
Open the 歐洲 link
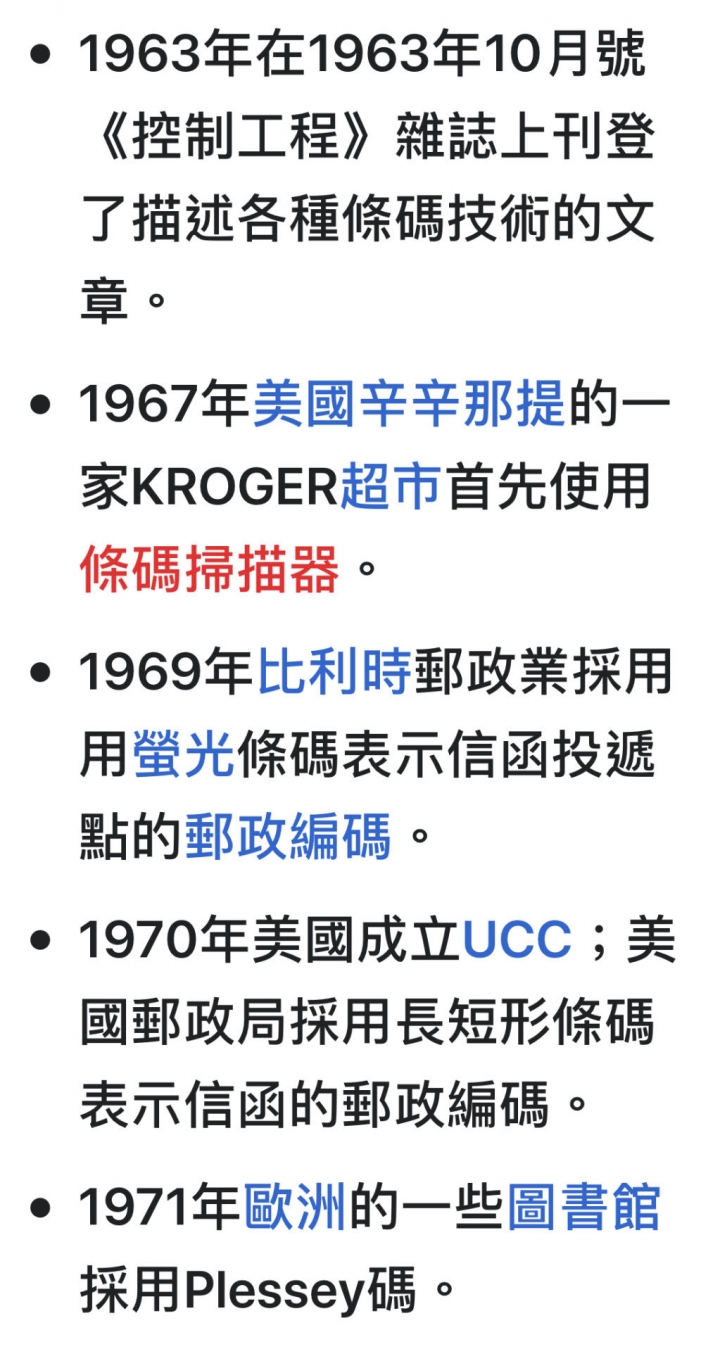295,1209
